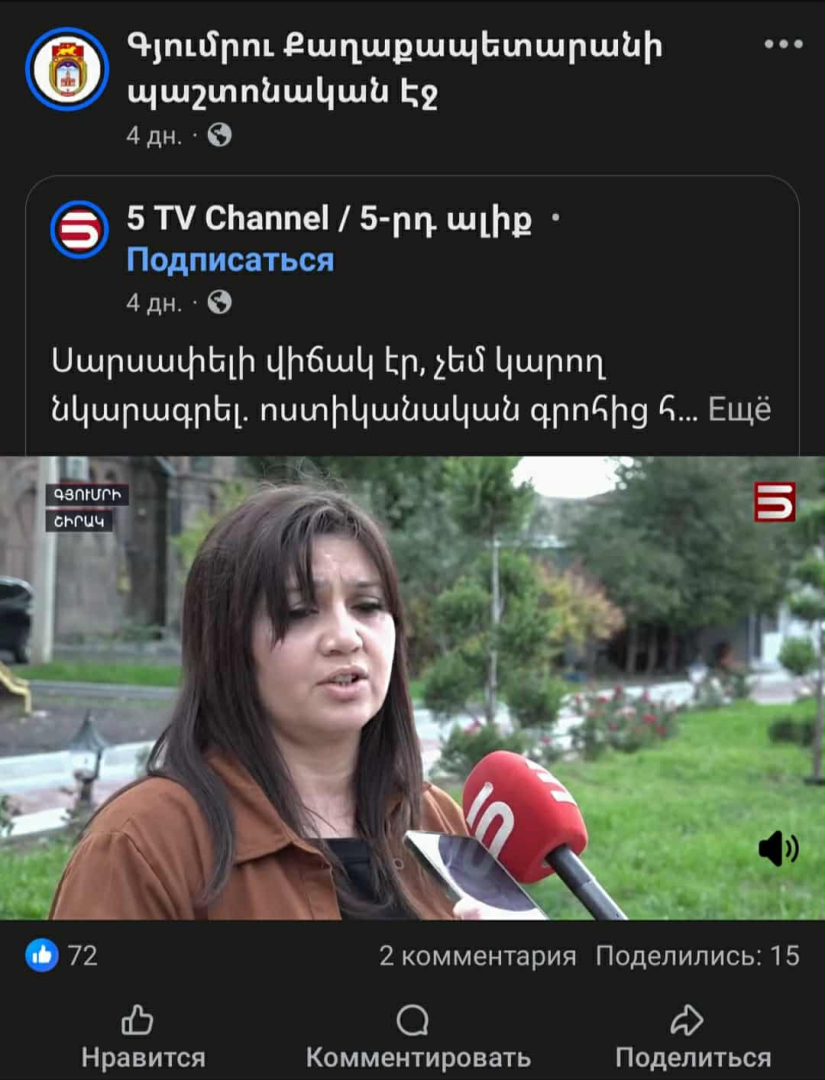This screenshot has height=1080, width=825.
Task: View who shared via Поделились: 15
Action: tap(697, 955)
